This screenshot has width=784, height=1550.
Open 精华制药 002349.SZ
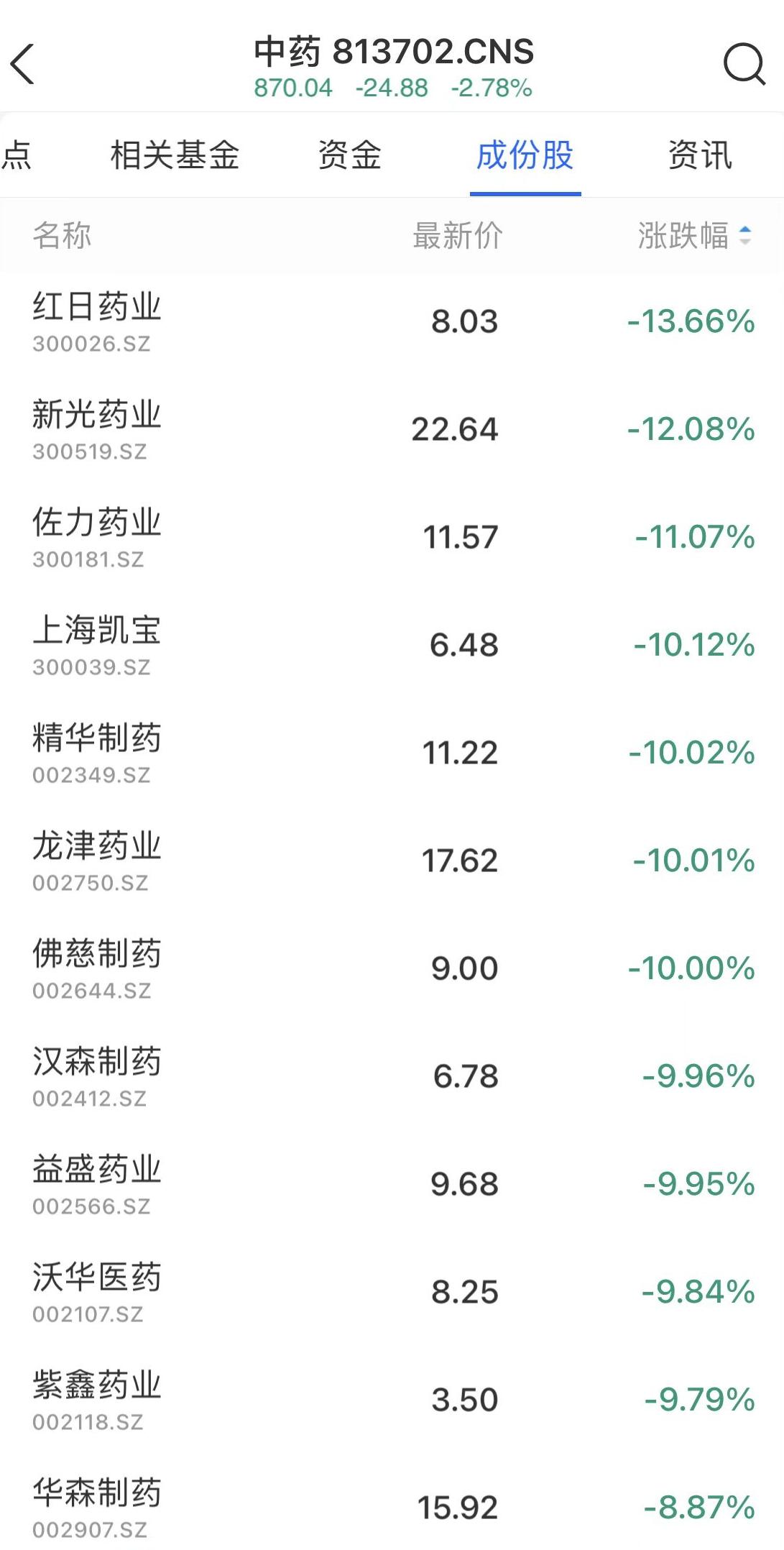(x=392, y=753)
